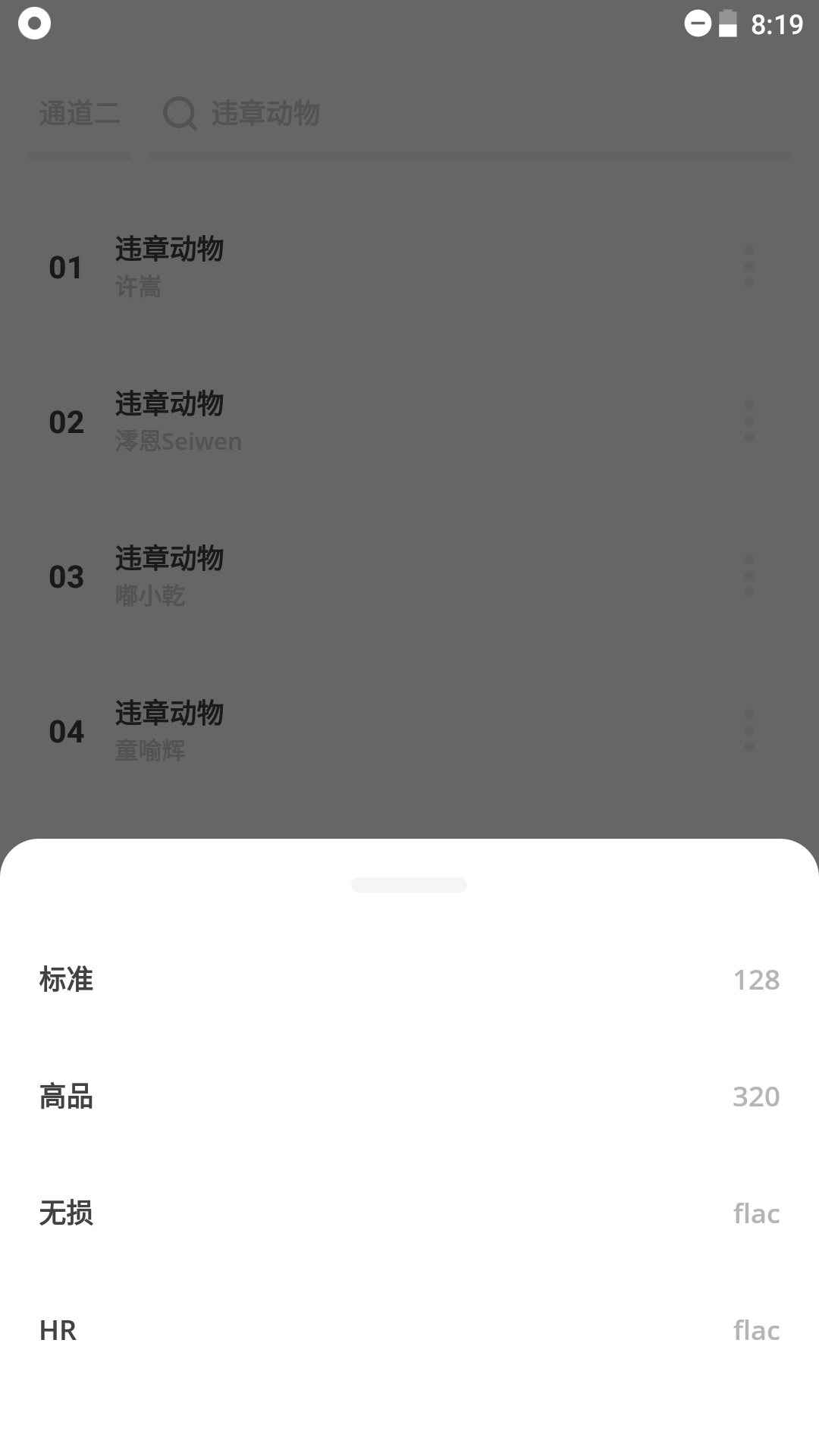
Task: Select track 02 违章动物 by 澪恩Seiwen
Action: coord(341,422)
